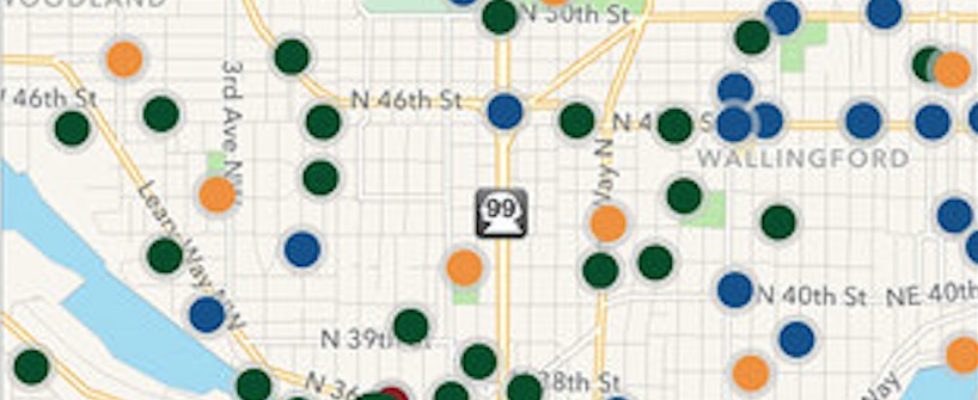
Task: Select the blue pin left of N 40th St label
Action: tap(734, 290)
